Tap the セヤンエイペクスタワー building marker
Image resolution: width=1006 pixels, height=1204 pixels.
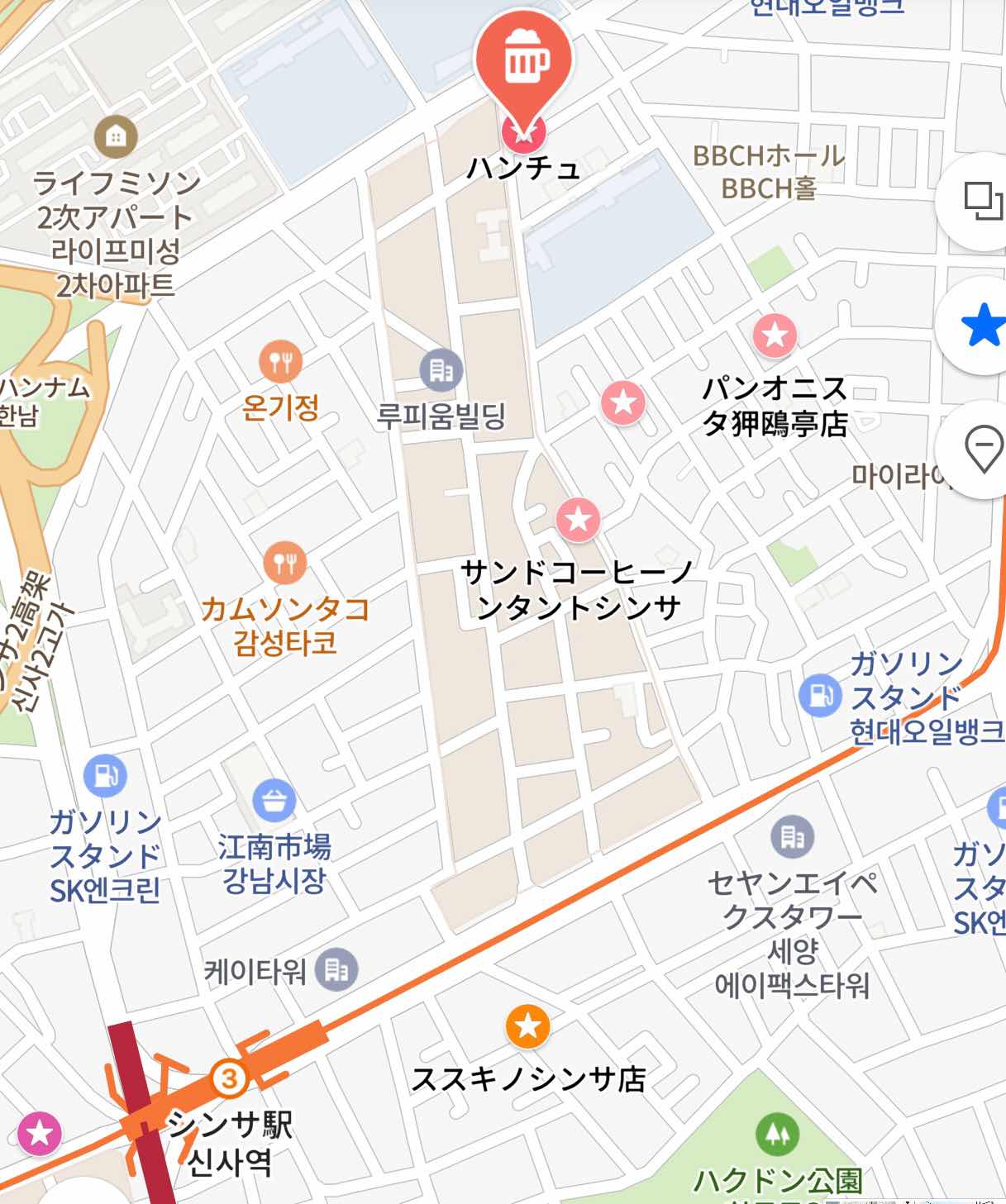(792, 837)
